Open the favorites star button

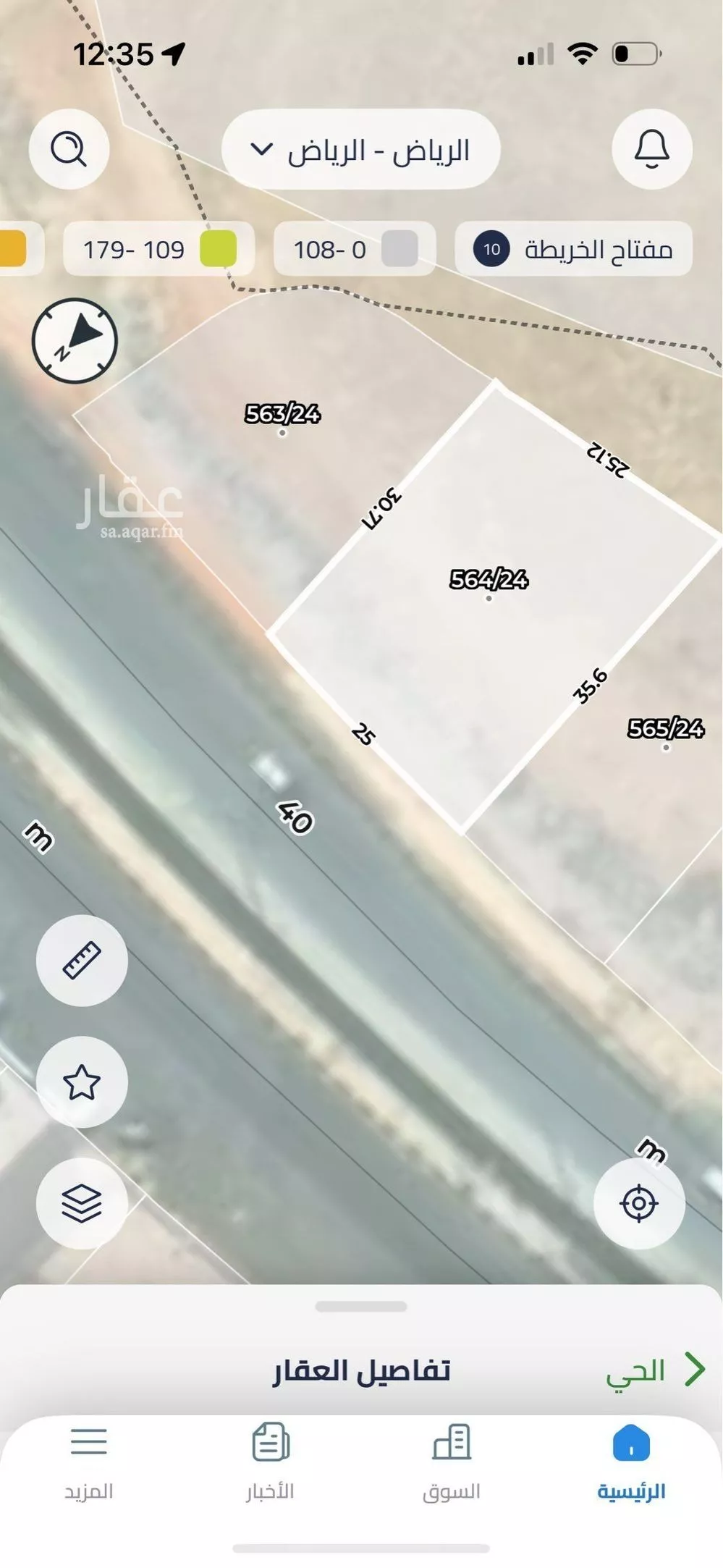click(x=82, y=1082)
